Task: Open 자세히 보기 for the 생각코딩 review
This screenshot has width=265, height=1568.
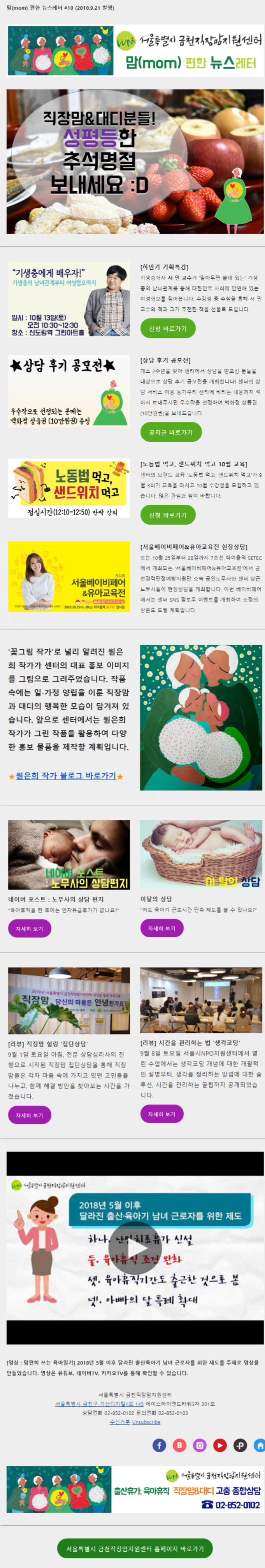Action: point(161,1114)
